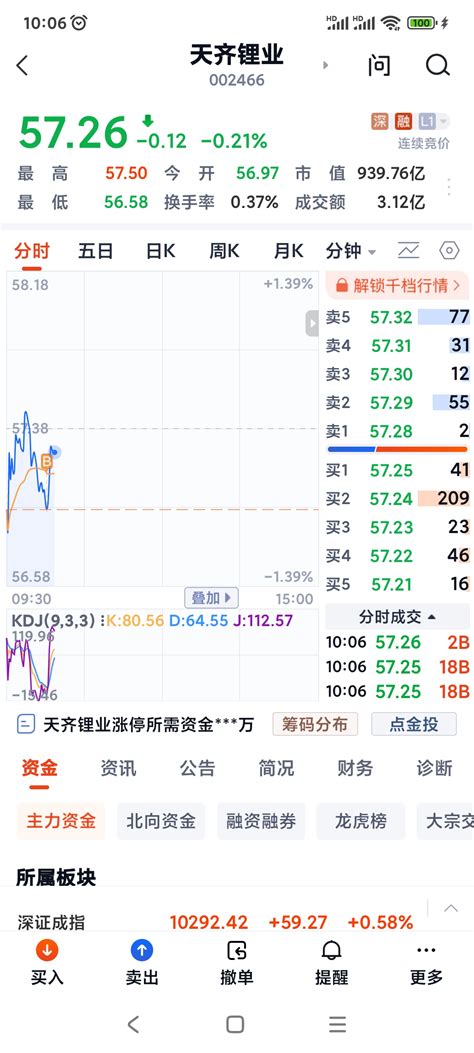Image resolution: width=474 pixels, height=1053 pixels.
Task: Select the 北向资金 chip
Action: click(161, 821)
